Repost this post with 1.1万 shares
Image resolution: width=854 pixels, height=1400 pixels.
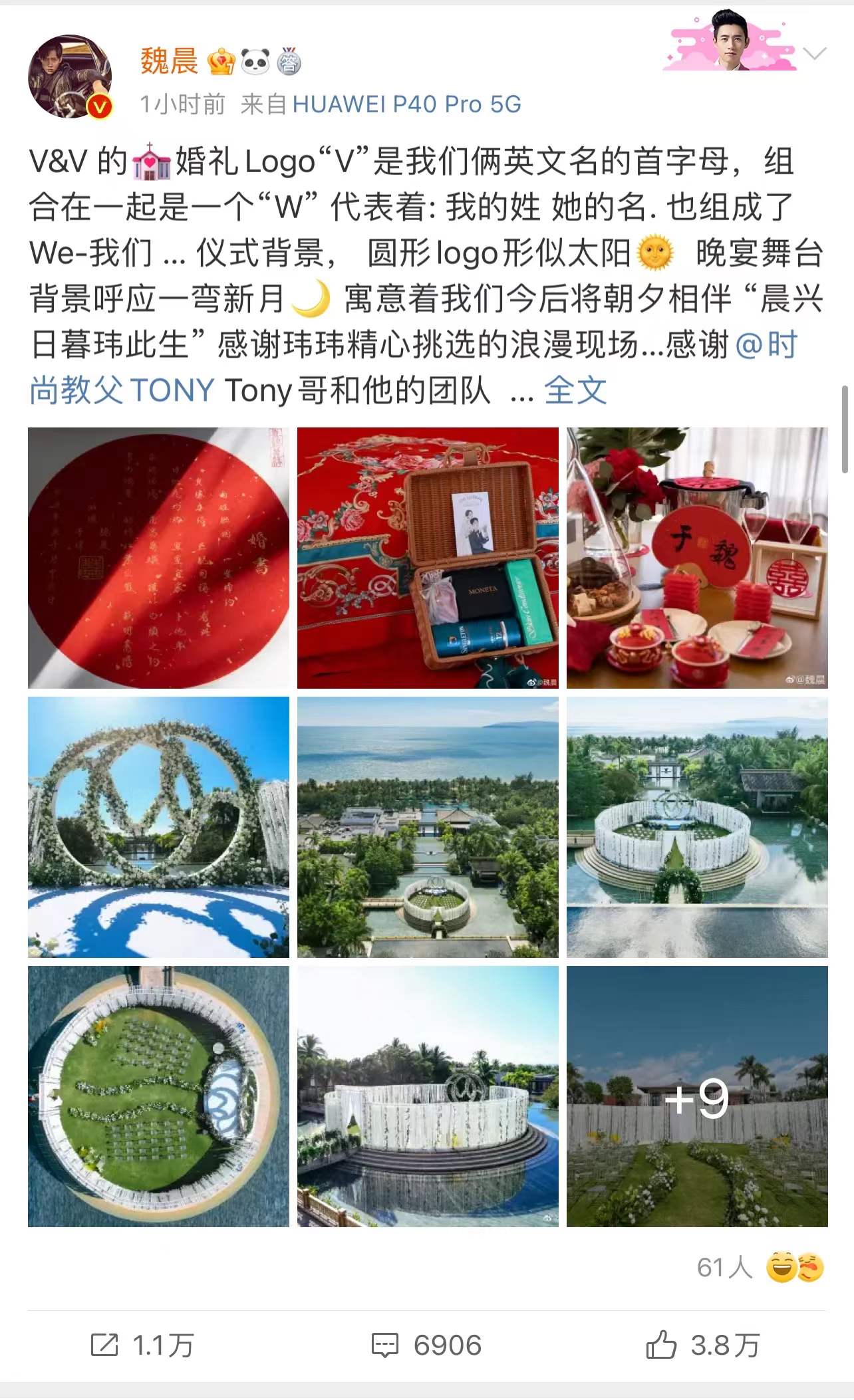click(142, 1345)
